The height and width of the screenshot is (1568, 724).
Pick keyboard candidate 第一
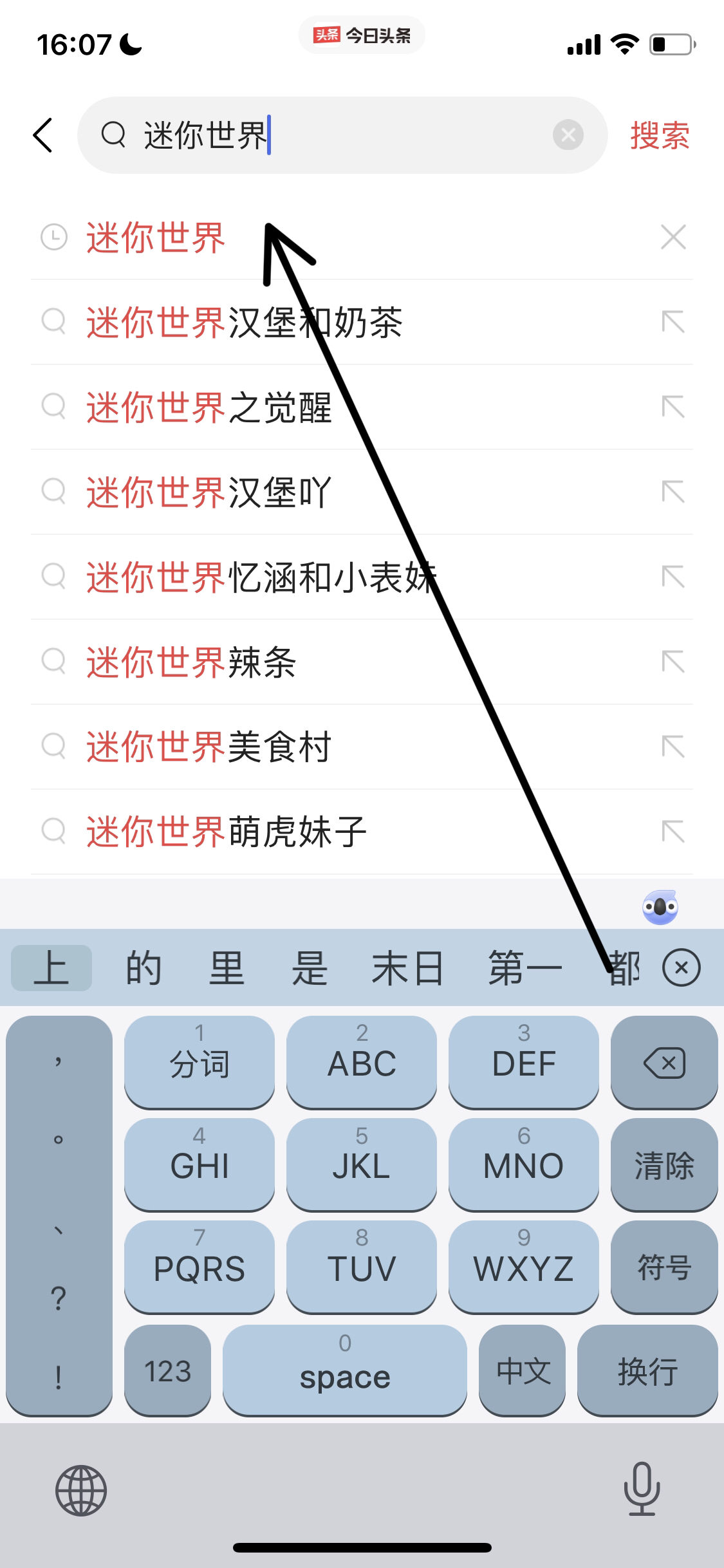(524, 968)
